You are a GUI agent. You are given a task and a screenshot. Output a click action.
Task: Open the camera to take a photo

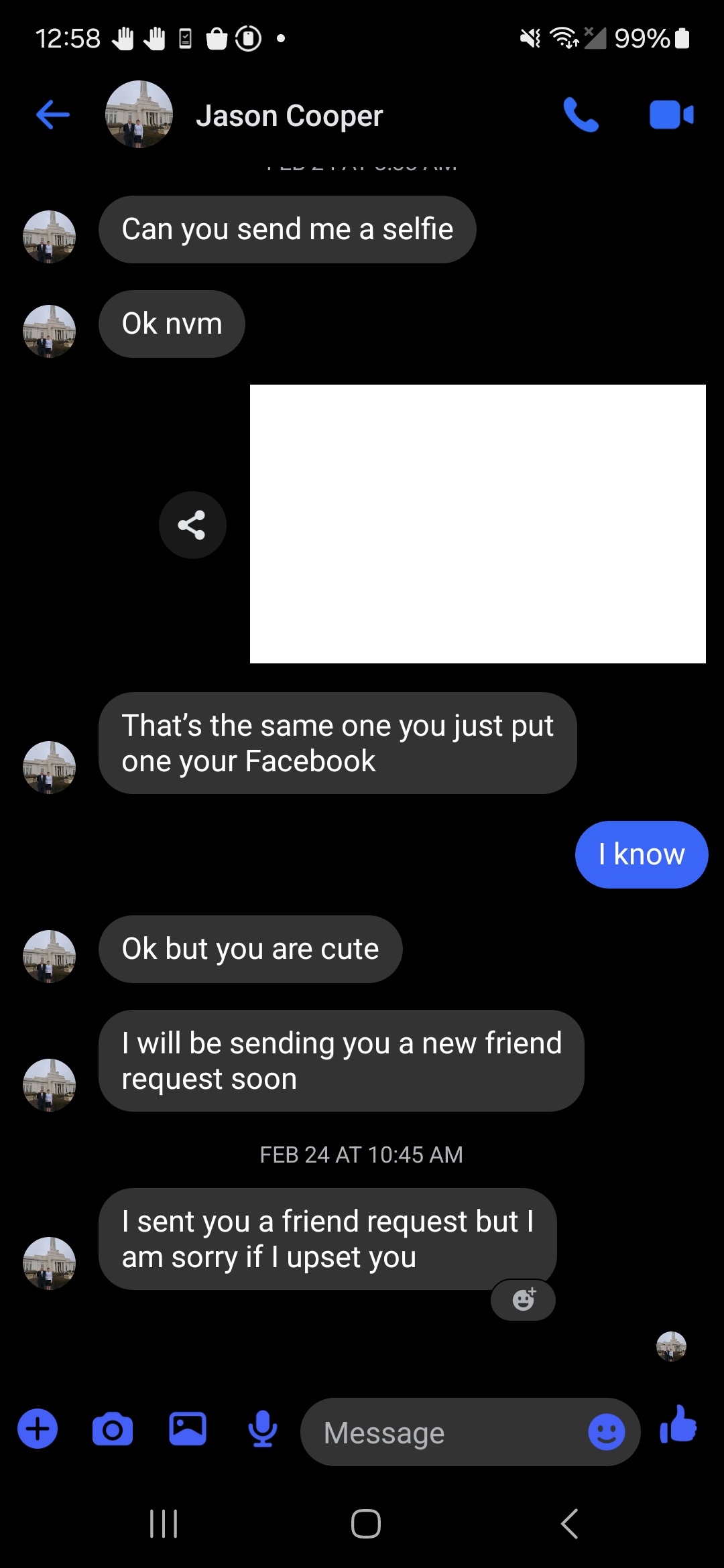(x=113, y=1429)
